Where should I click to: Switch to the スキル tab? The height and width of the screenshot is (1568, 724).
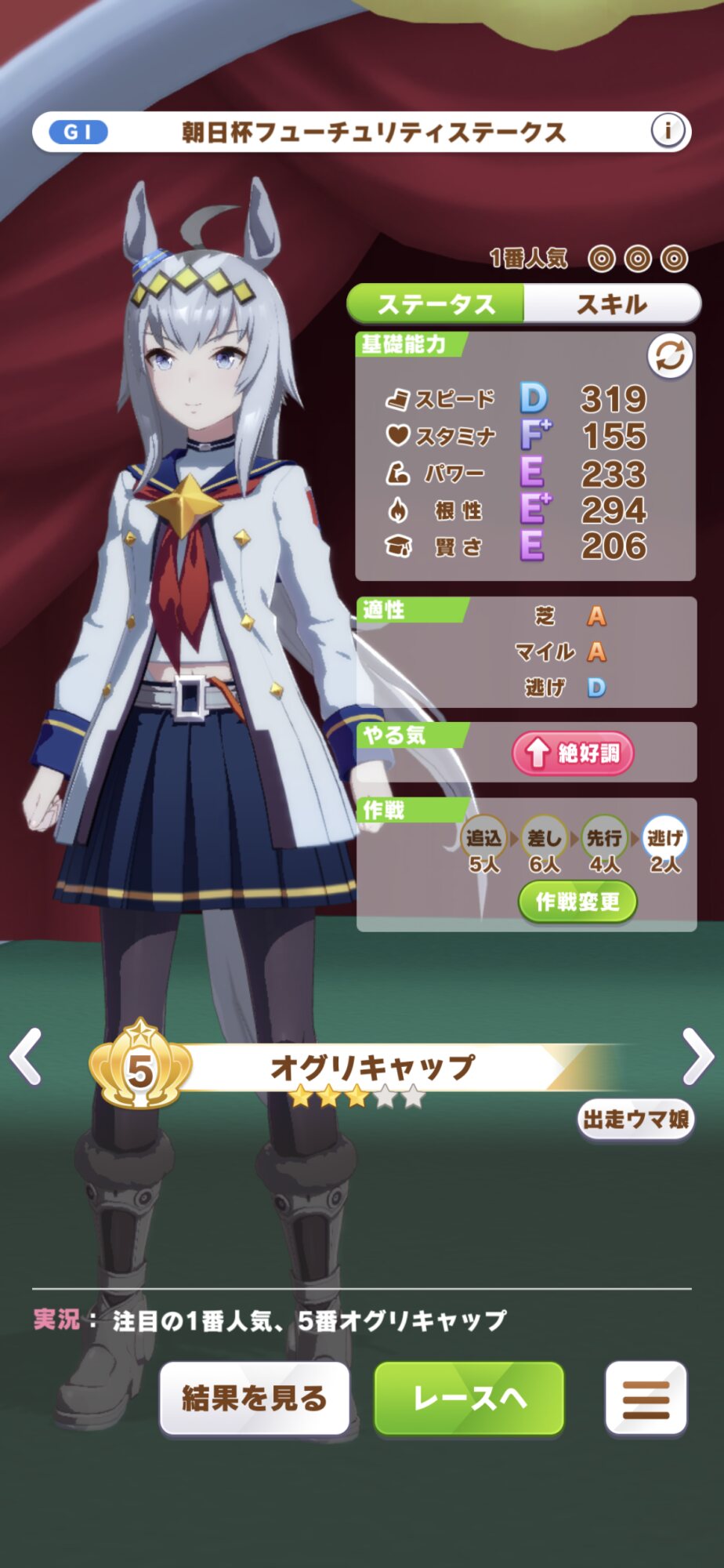pos(612,304)
